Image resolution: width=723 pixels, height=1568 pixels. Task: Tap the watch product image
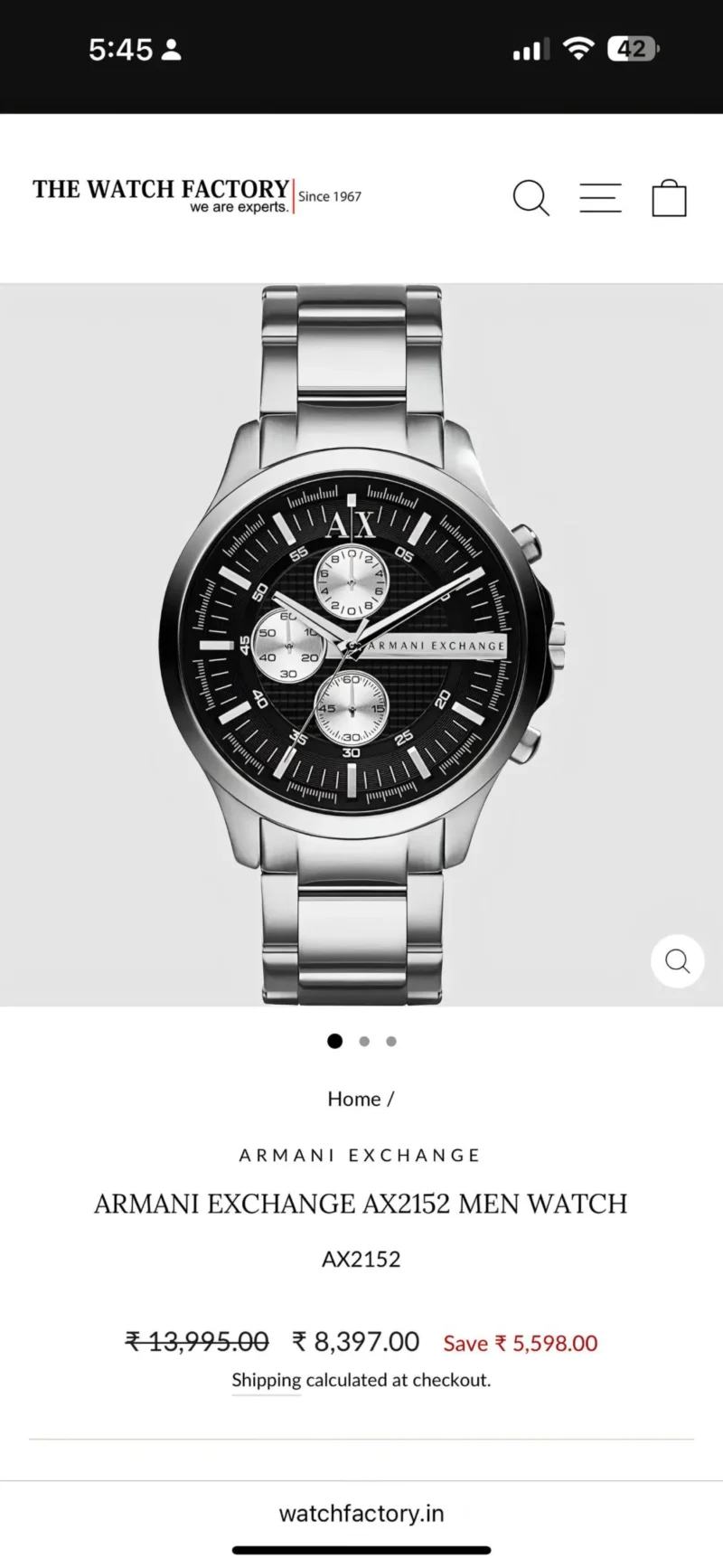(x=361, y=644)
